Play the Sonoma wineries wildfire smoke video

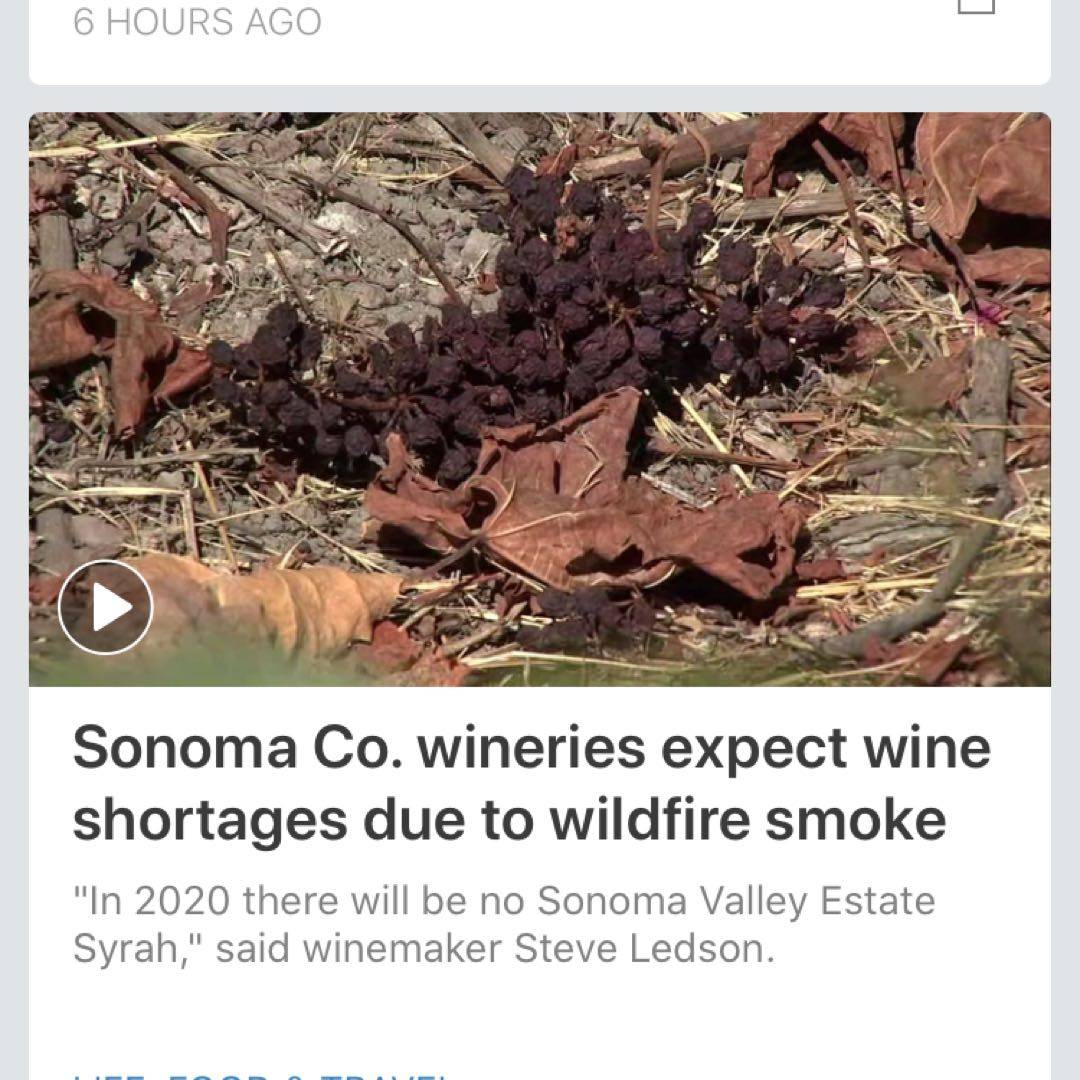coord(106,607)
